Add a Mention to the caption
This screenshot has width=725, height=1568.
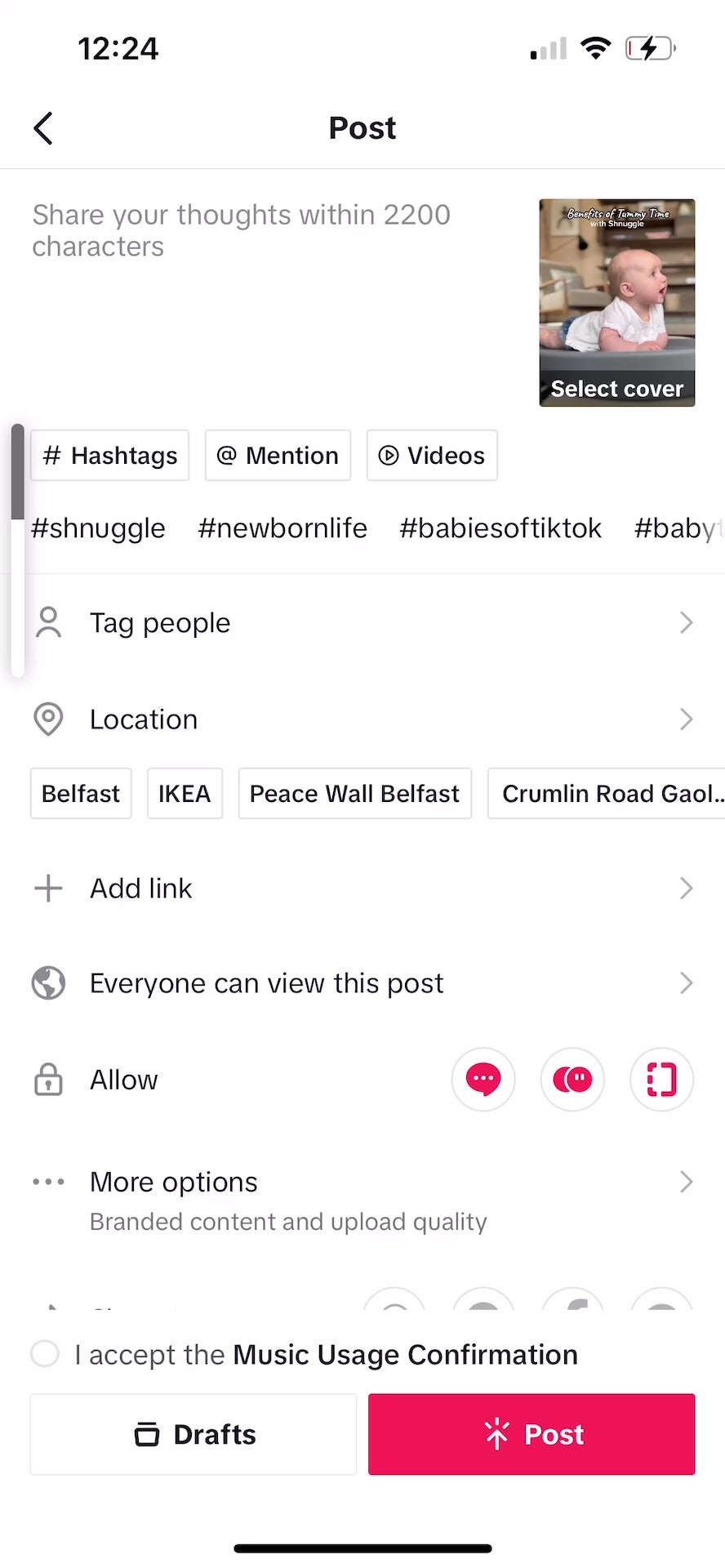point(278,456)
